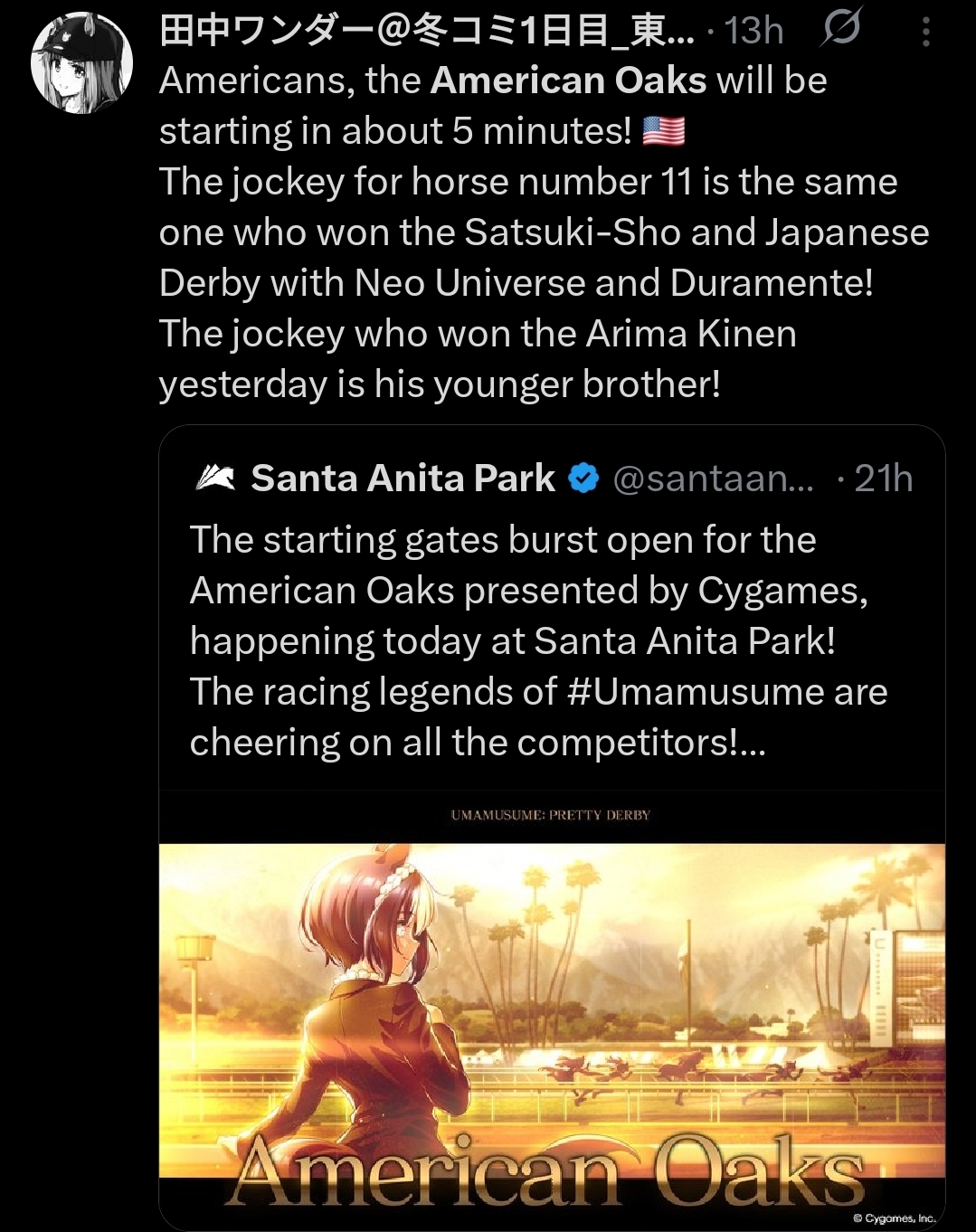
Task: Open the post's three-dot overflow menu
Action: [x=925, y=32]
